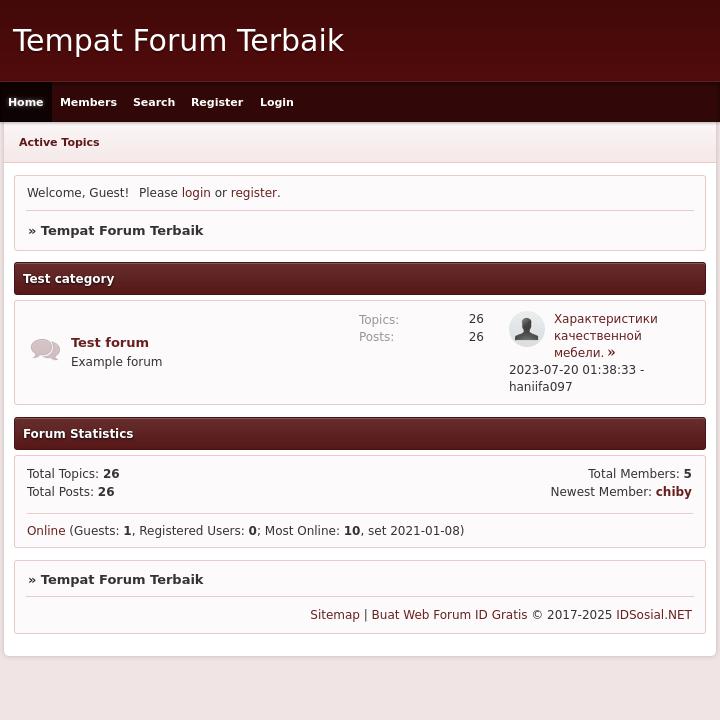
Task: Go to the Home nav item
Action: [x=26, y=102]
